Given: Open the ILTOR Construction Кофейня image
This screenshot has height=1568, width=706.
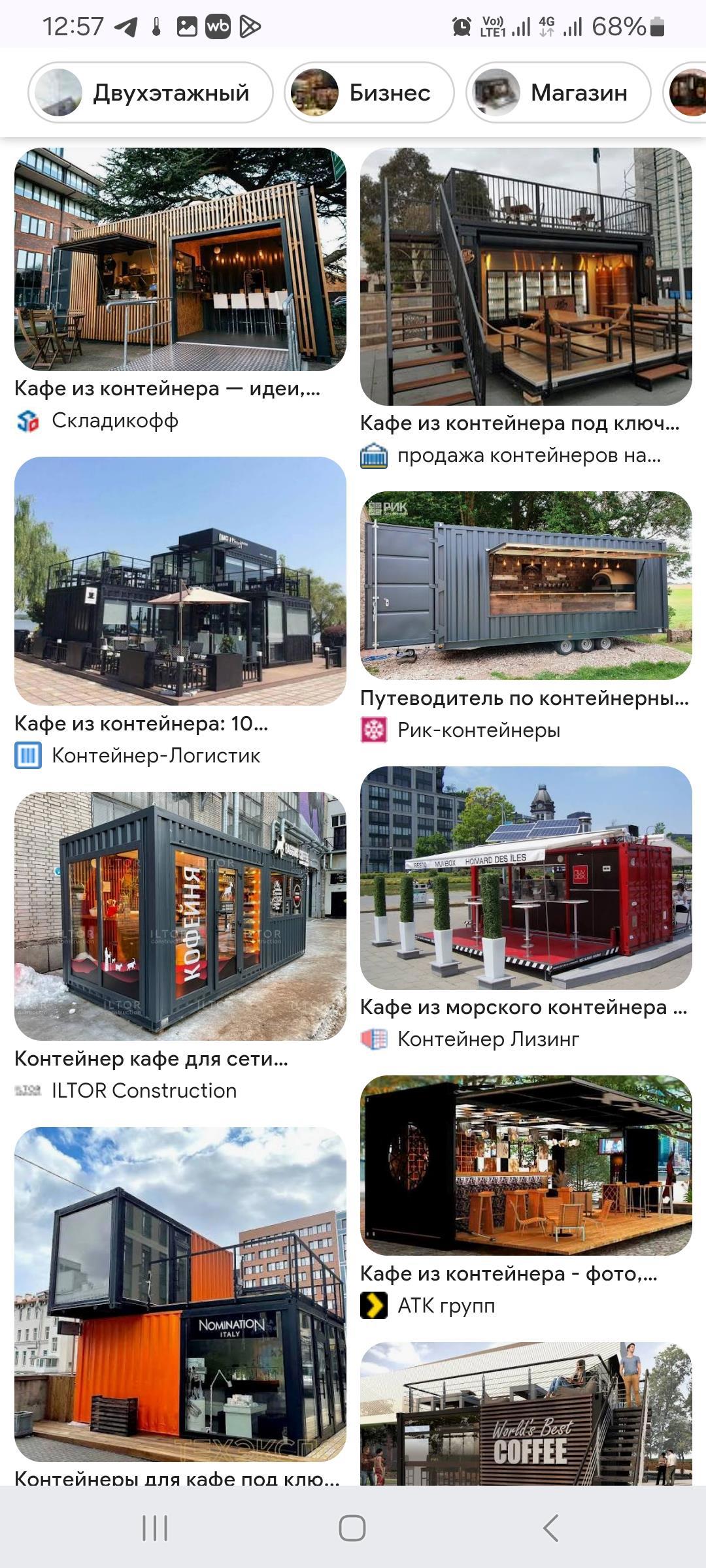Looking at the screenshot, I should [180, 916].
